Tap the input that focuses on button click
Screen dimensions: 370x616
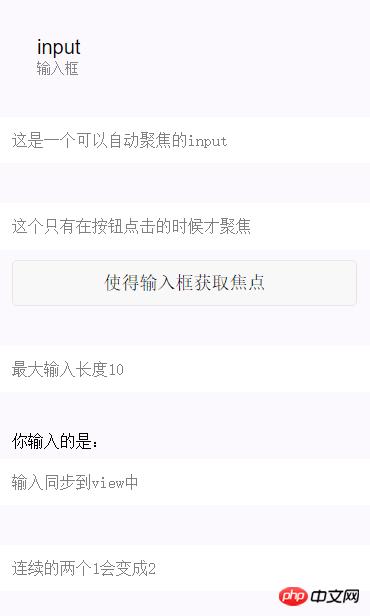[185, 226]
